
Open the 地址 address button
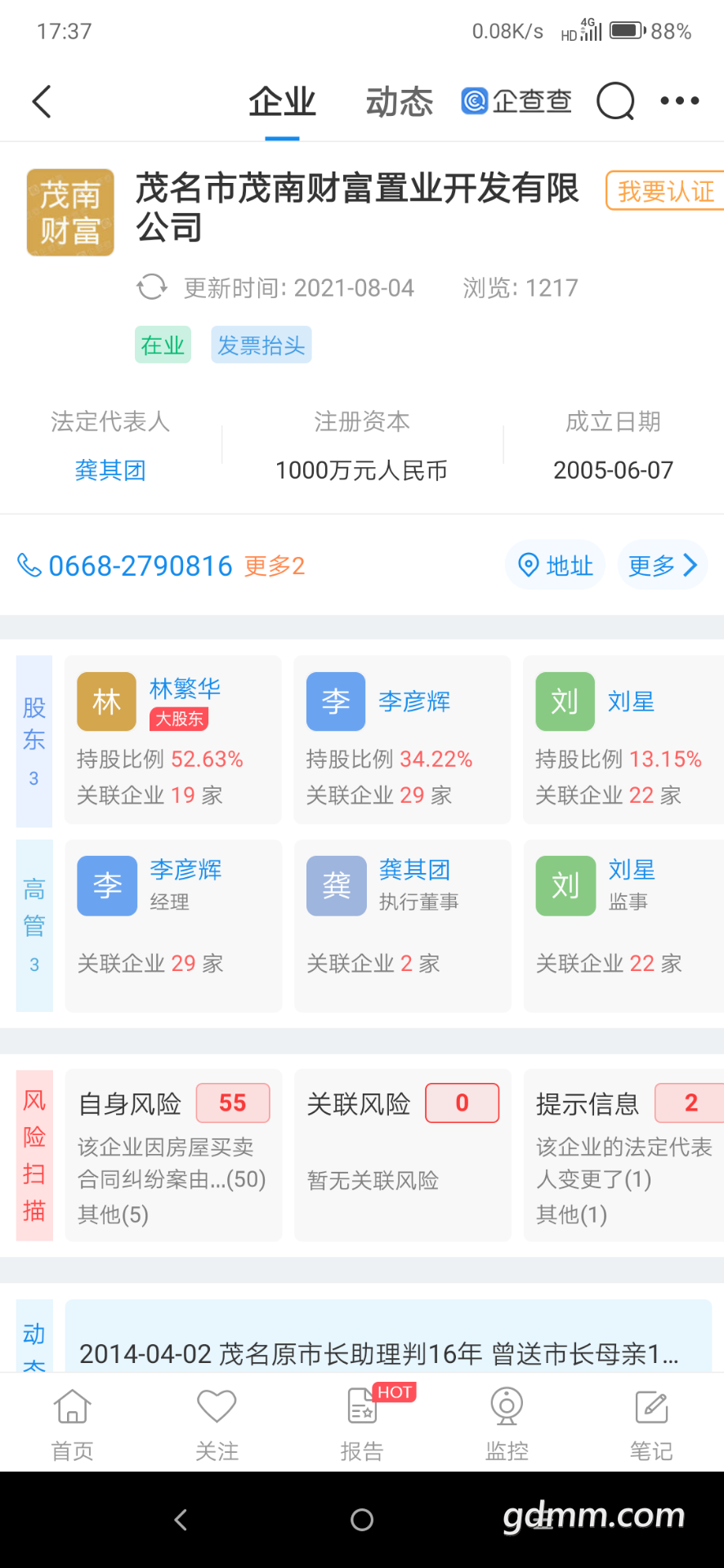(x=556, y=565)
